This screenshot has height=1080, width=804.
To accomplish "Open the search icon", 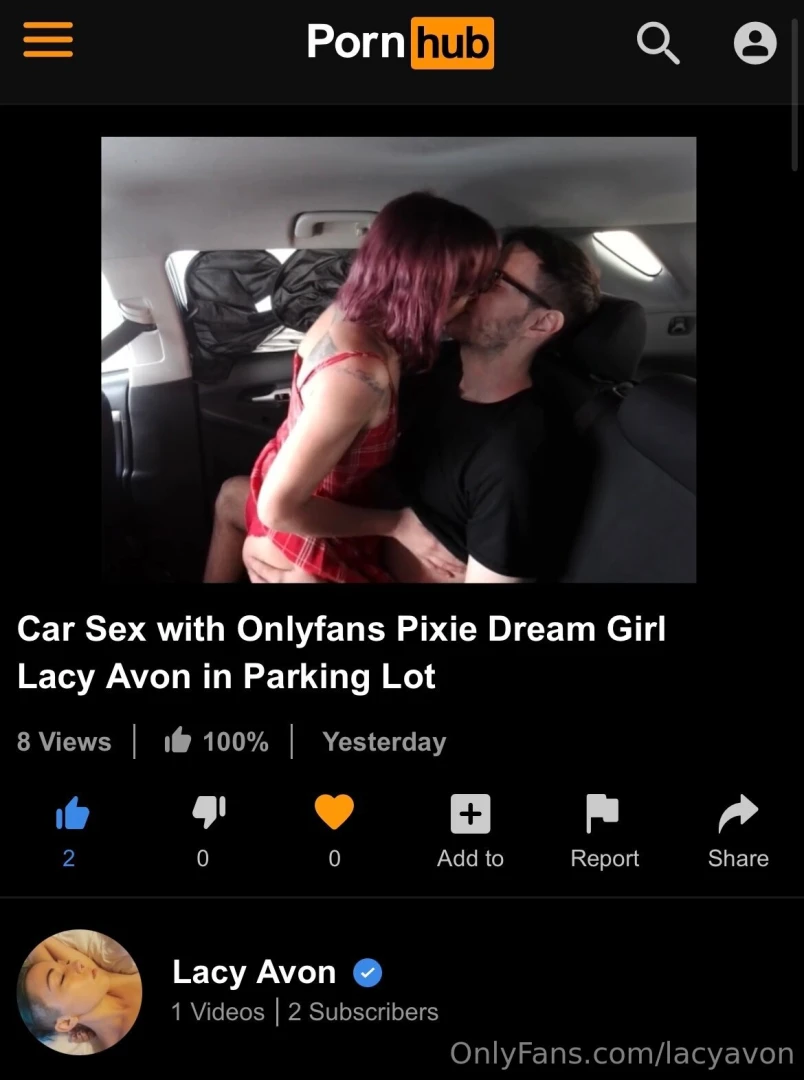I will pyautogui.click(x=658, y=43).
